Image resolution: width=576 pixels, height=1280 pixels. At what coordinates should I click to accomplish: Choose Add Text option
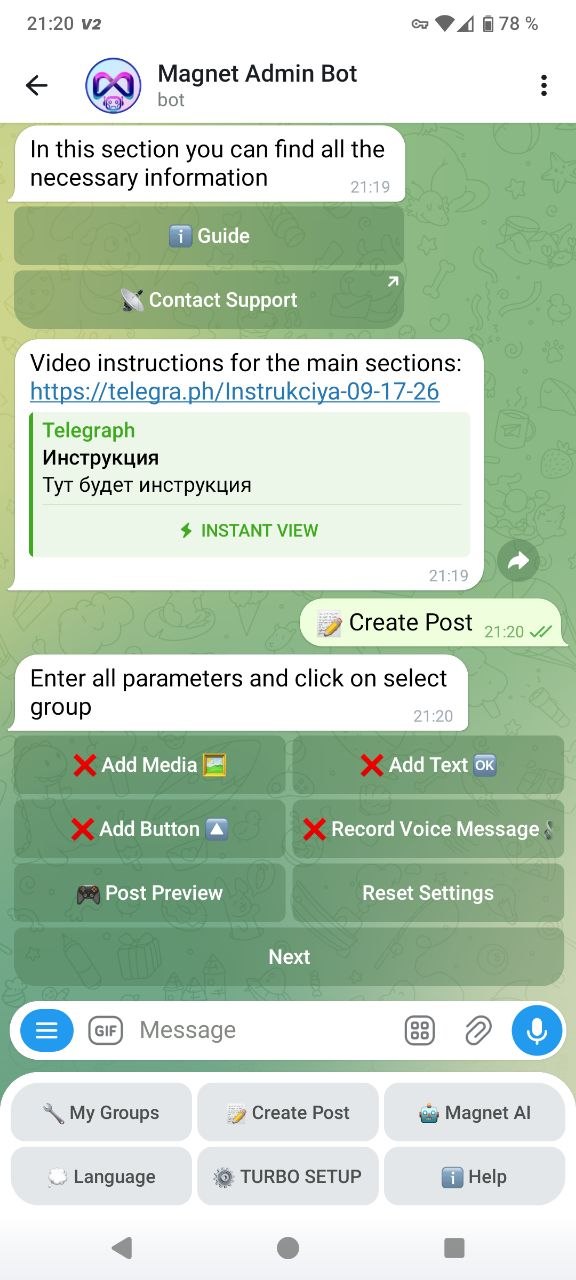[428, 765]
